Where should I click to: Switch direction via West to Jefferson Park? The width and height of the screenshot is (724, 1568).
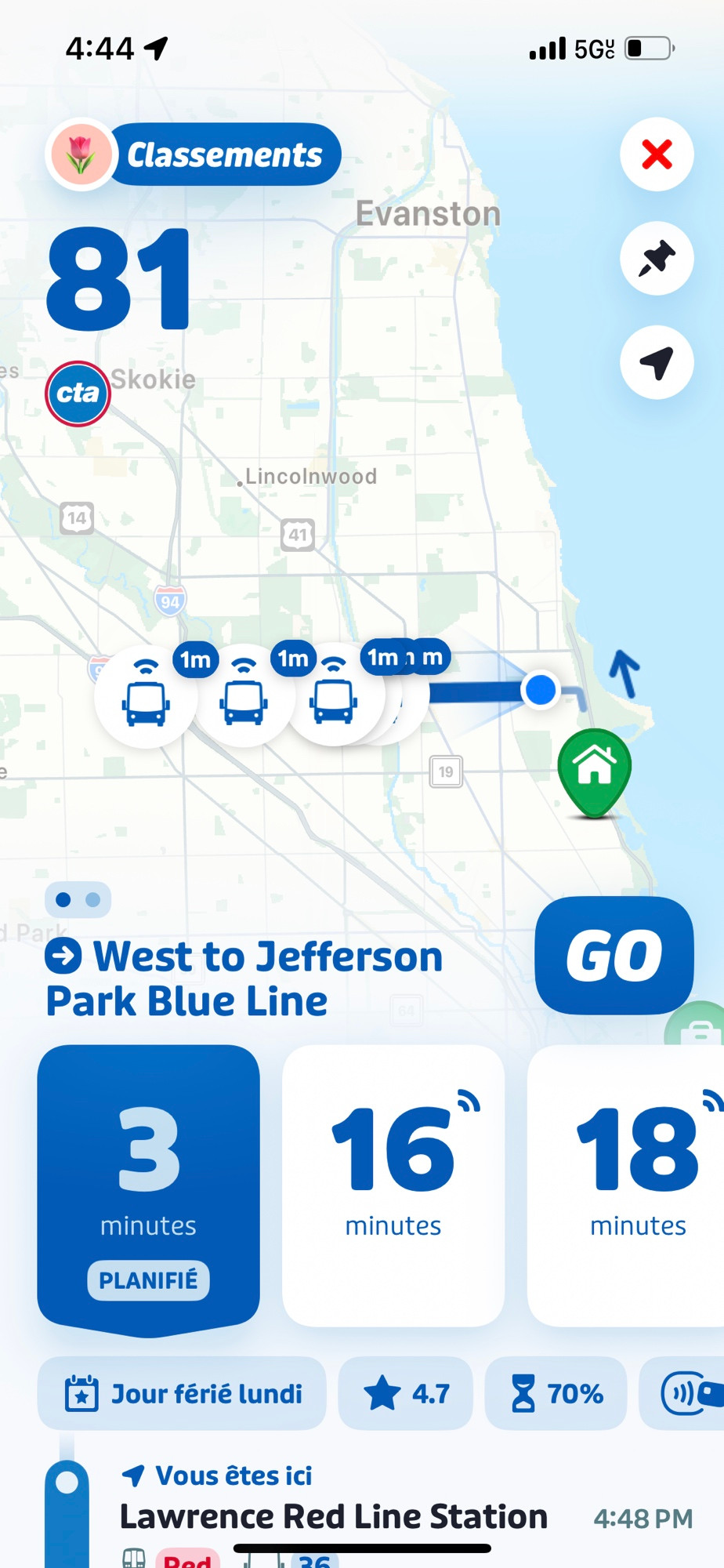tap(244, 978)
